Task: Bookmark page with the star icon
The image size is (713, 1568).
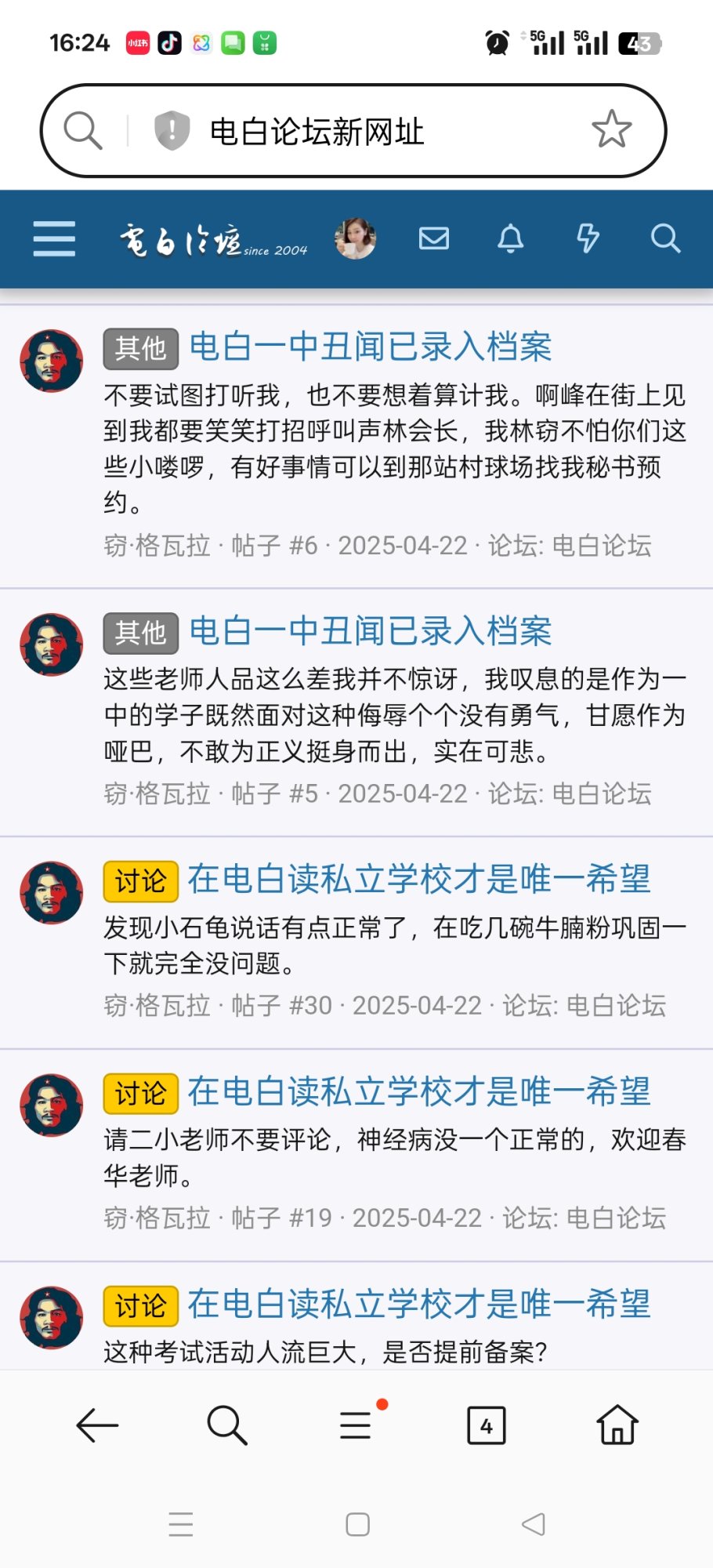Action: coord(611,130)
